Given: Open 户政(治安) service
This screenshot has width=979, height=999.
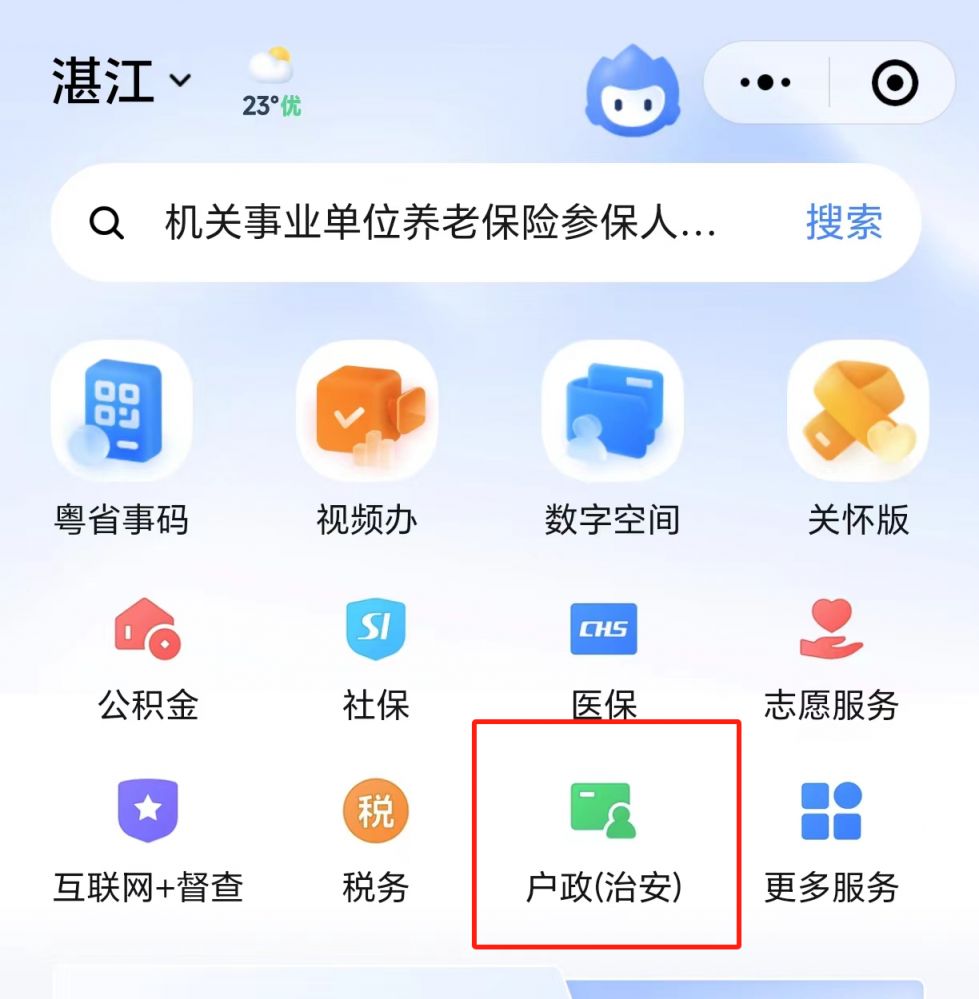Looking at the screenshot, I should point(604,842).
